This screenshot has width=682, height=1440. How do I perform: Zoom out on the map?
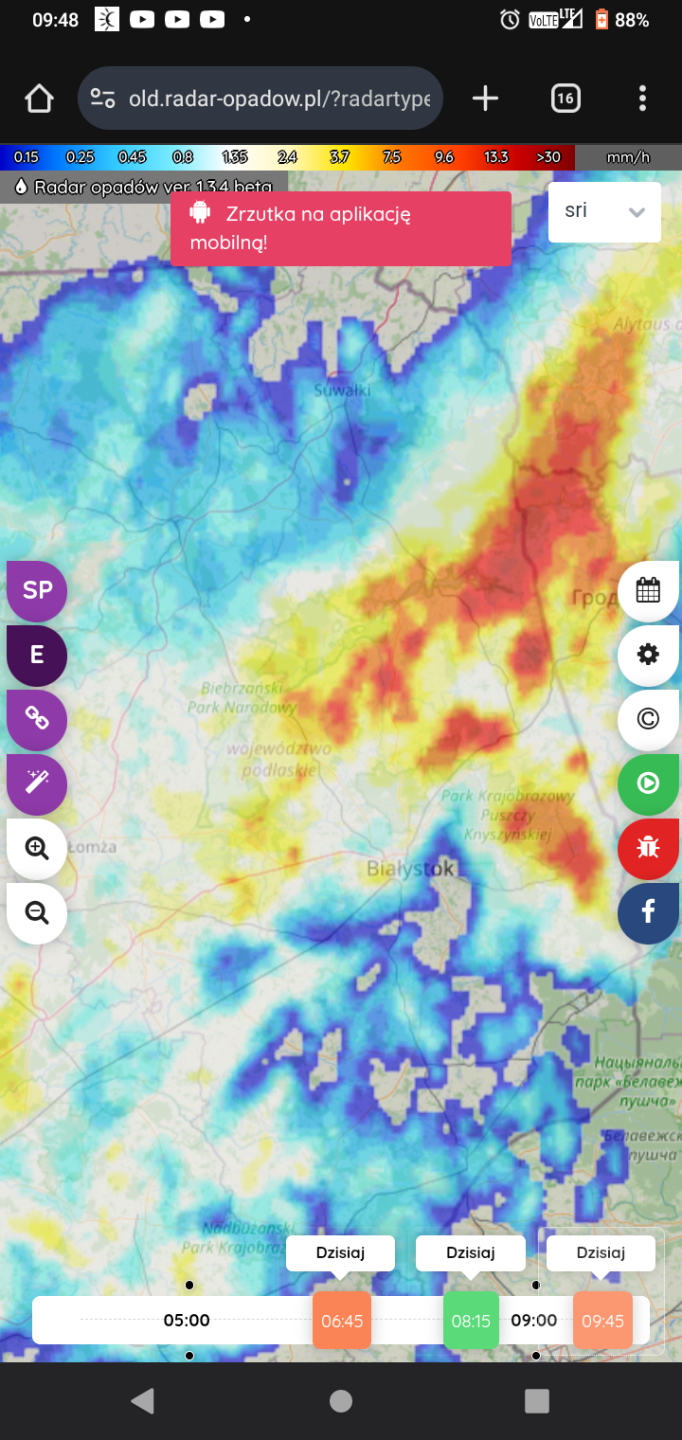[x=37, y=913]
